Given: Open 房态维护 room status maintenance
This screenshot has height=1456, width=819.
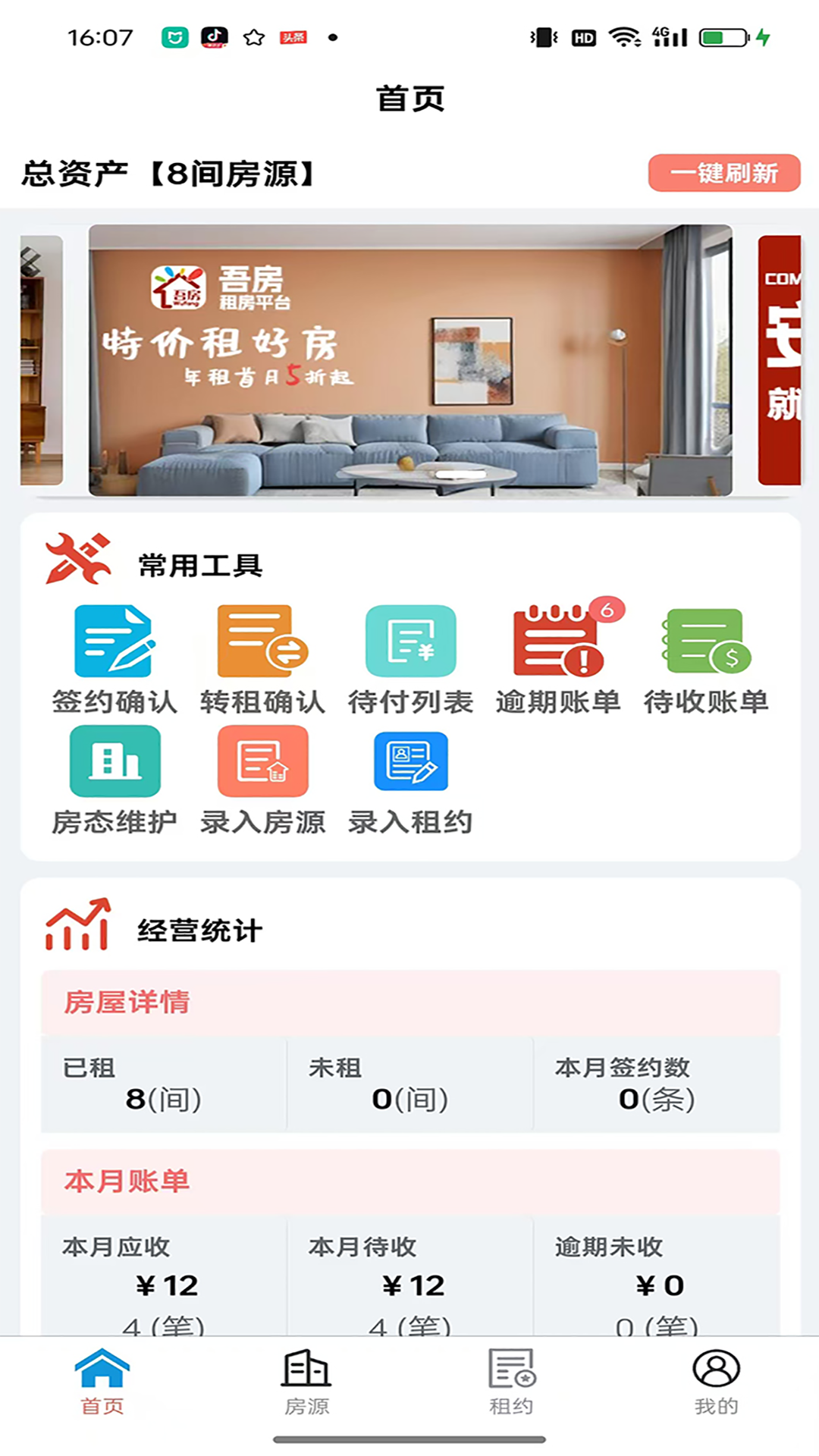Looking at the screenshot, I should (x=115, y=779).
